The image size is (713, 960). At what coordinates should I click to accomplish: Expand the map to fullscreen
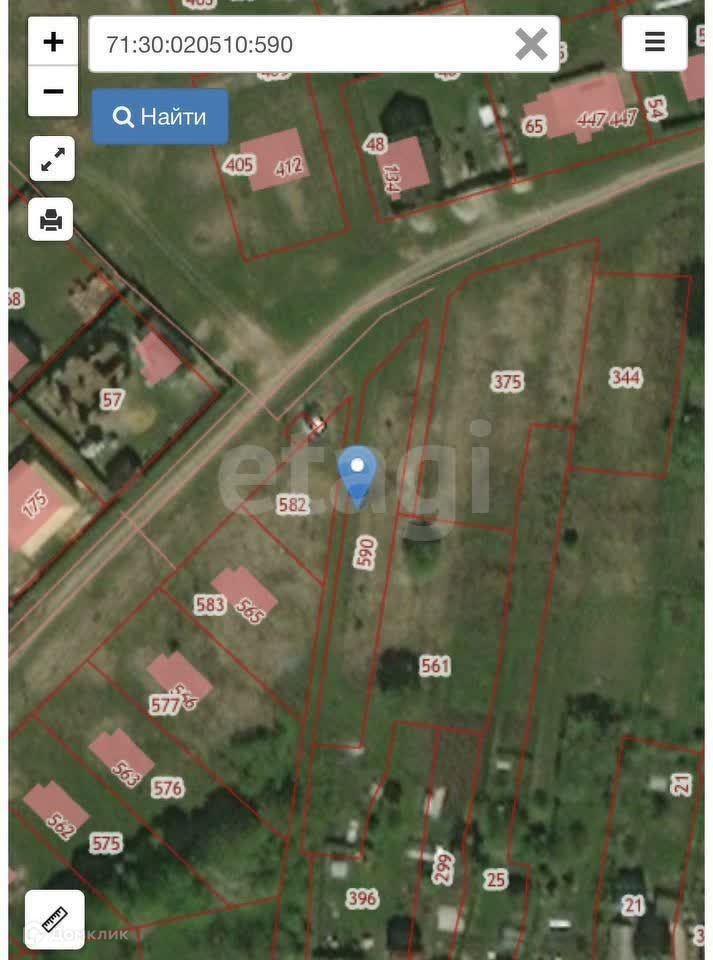pyautogui.click(x=53, y=158)
